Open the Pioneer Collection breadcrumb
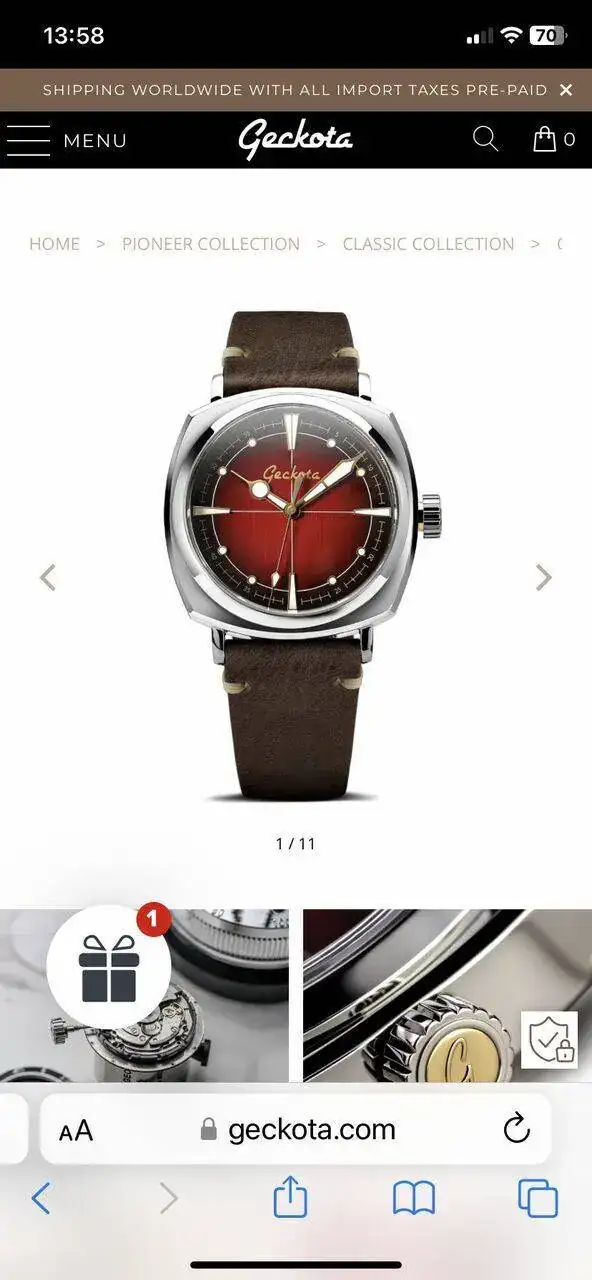The width and height of the screenshot is (592, 1280). pyautogui.click(x=211, y=244)
